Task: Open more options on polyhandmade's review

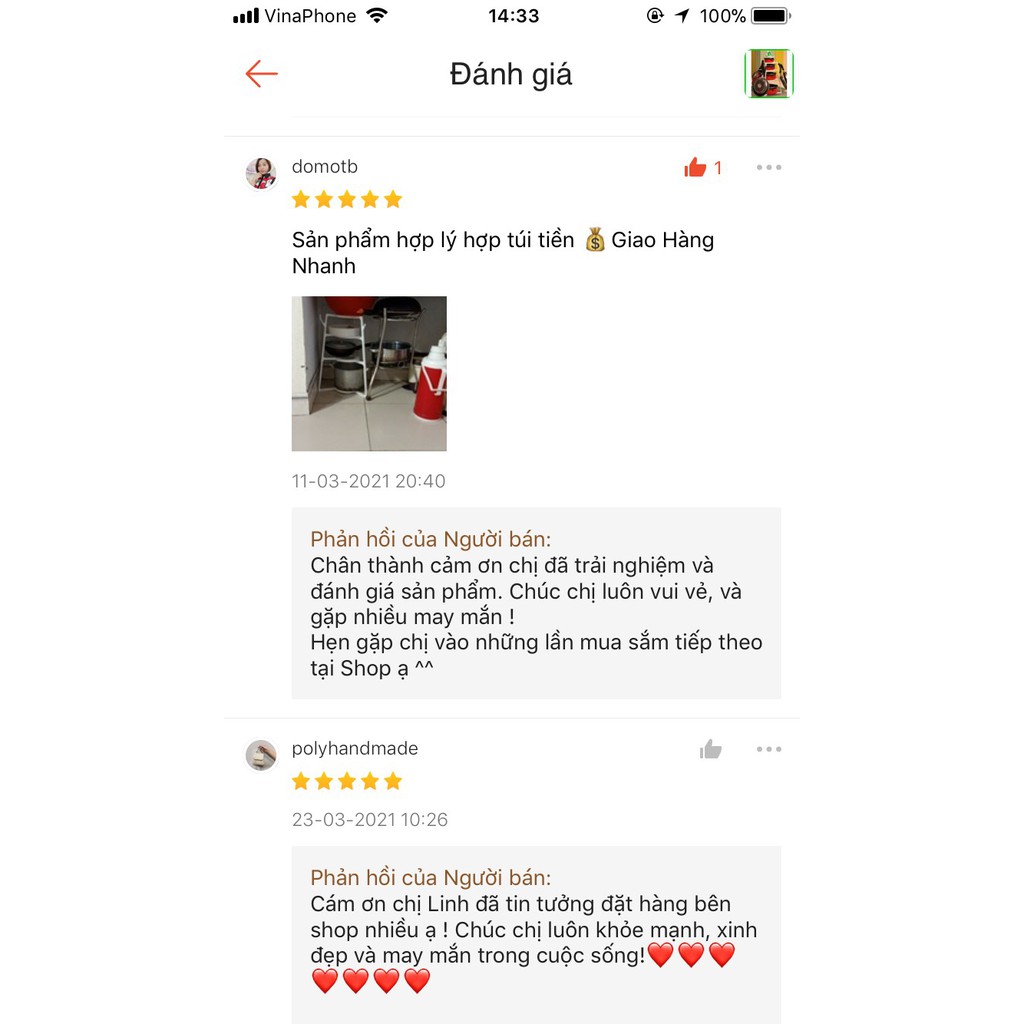Action: (768, 749)
